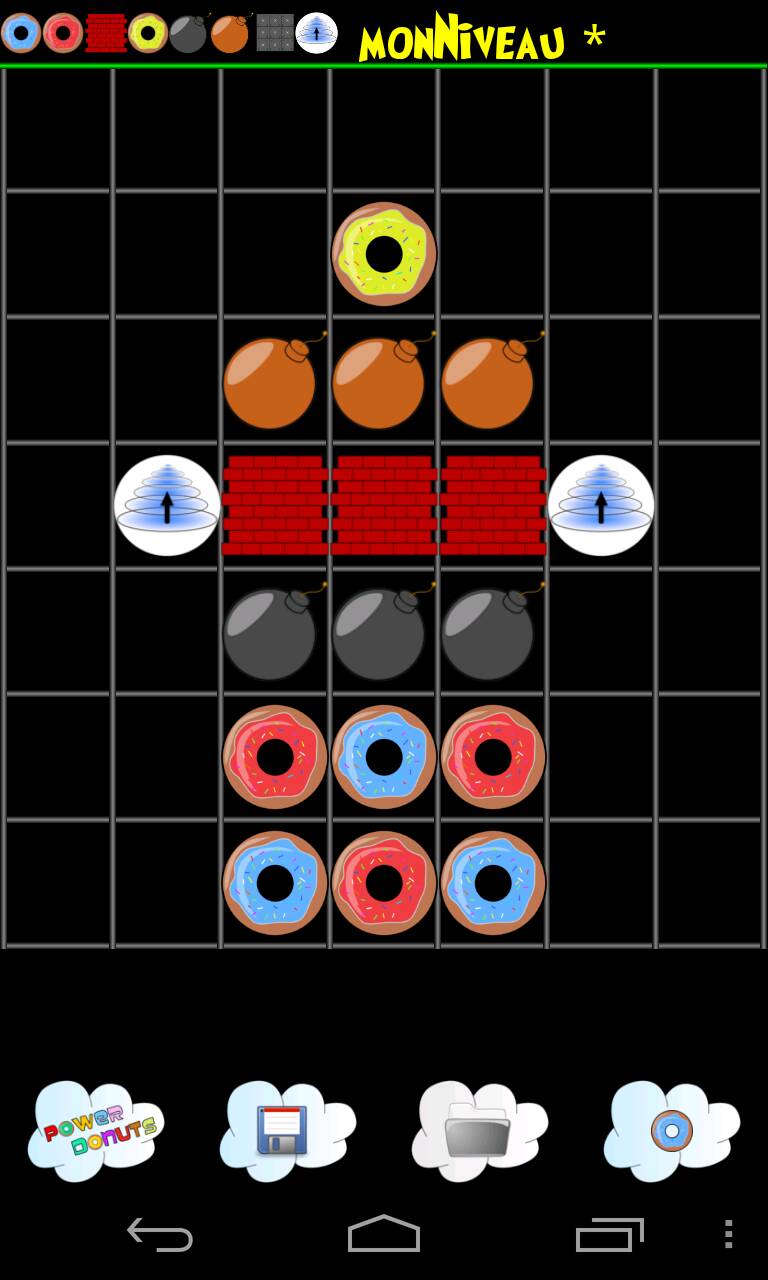Tap the yellow donut on the grid
The width and height of the screenshot is (768, 1280).
[x=384, y=254]
